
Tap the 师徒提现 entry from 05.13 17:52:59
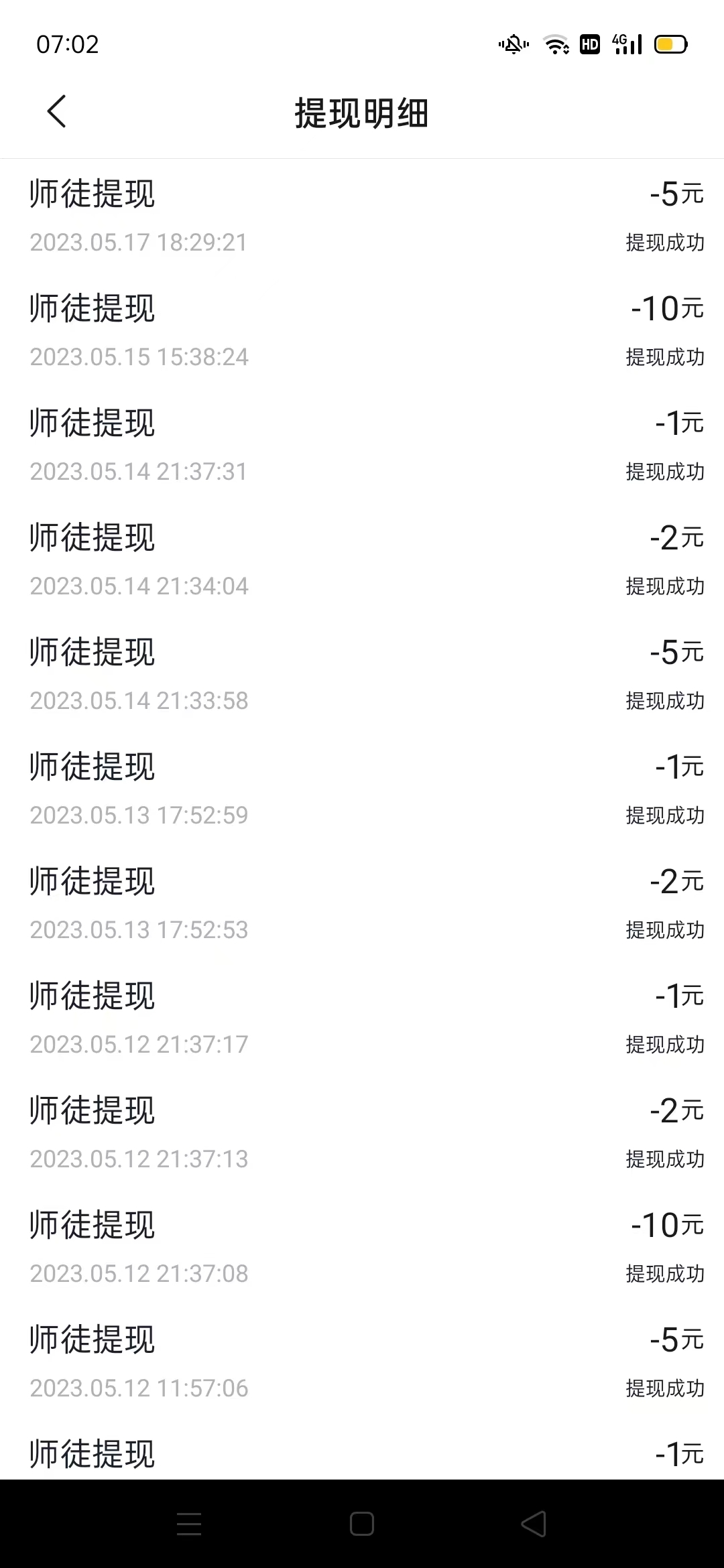click(92, 767)
